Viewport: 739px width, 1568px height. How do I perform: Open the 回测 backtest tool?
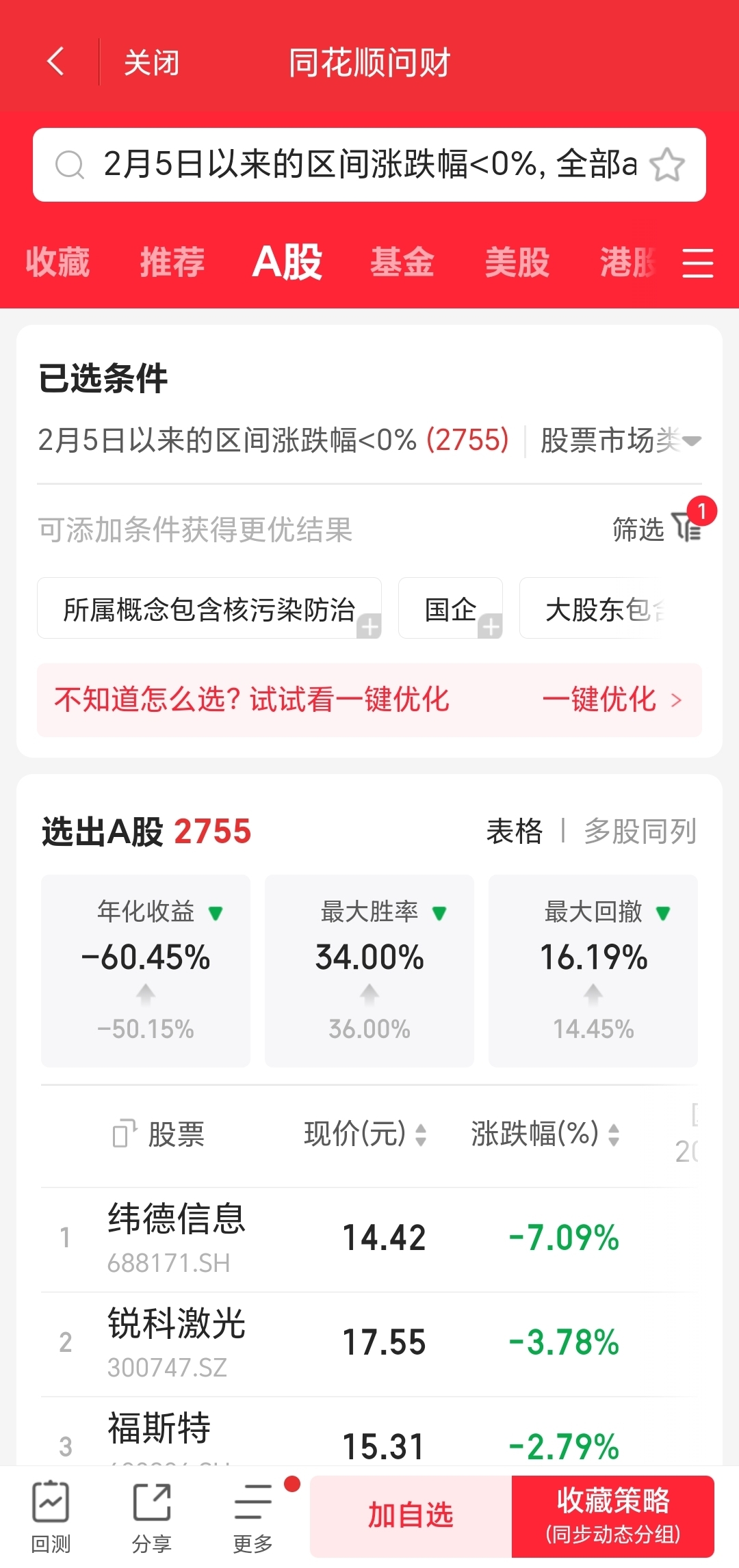pyautogui.click(x=51, y=1515)
